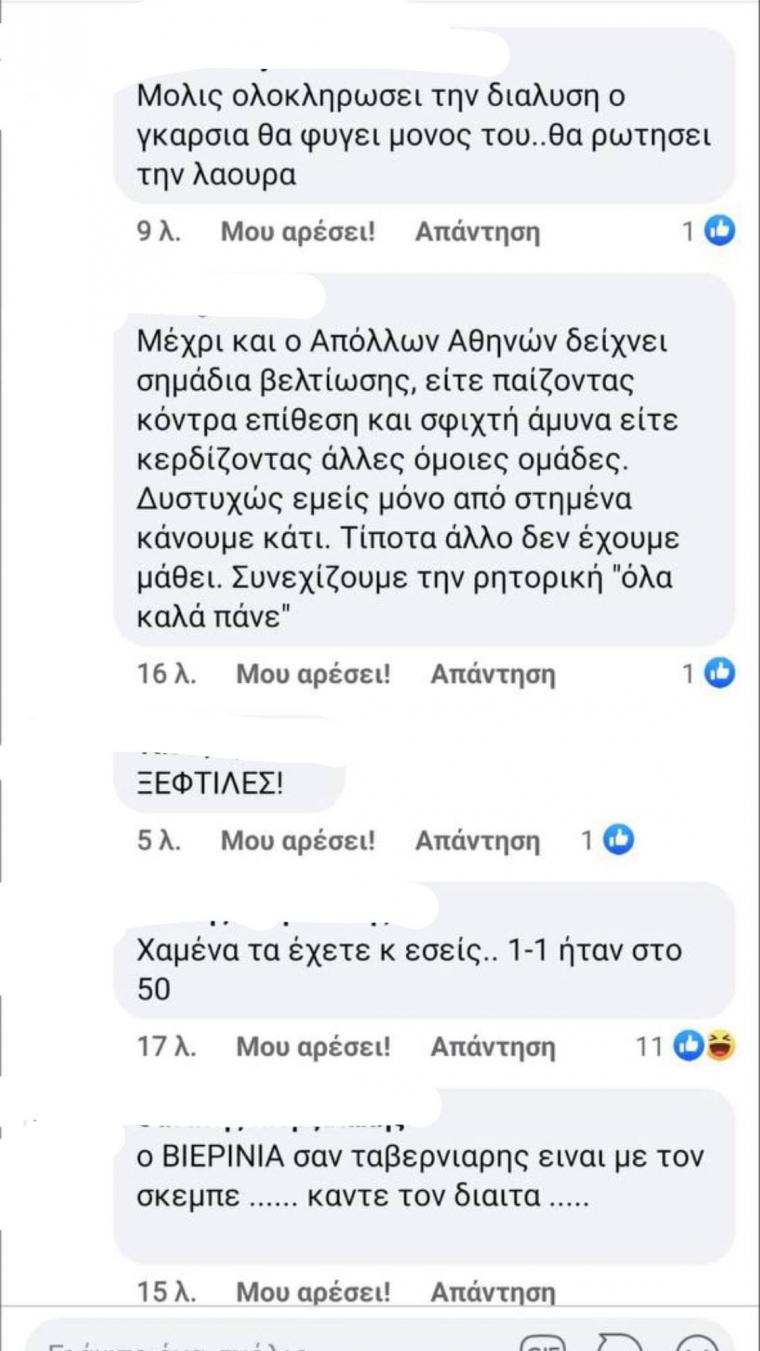Viewport: 760px width, 1351px height.
Task: Reply to the ΒΙΕΡΙΝΙΑ comment
Action: pos(492,1293)
